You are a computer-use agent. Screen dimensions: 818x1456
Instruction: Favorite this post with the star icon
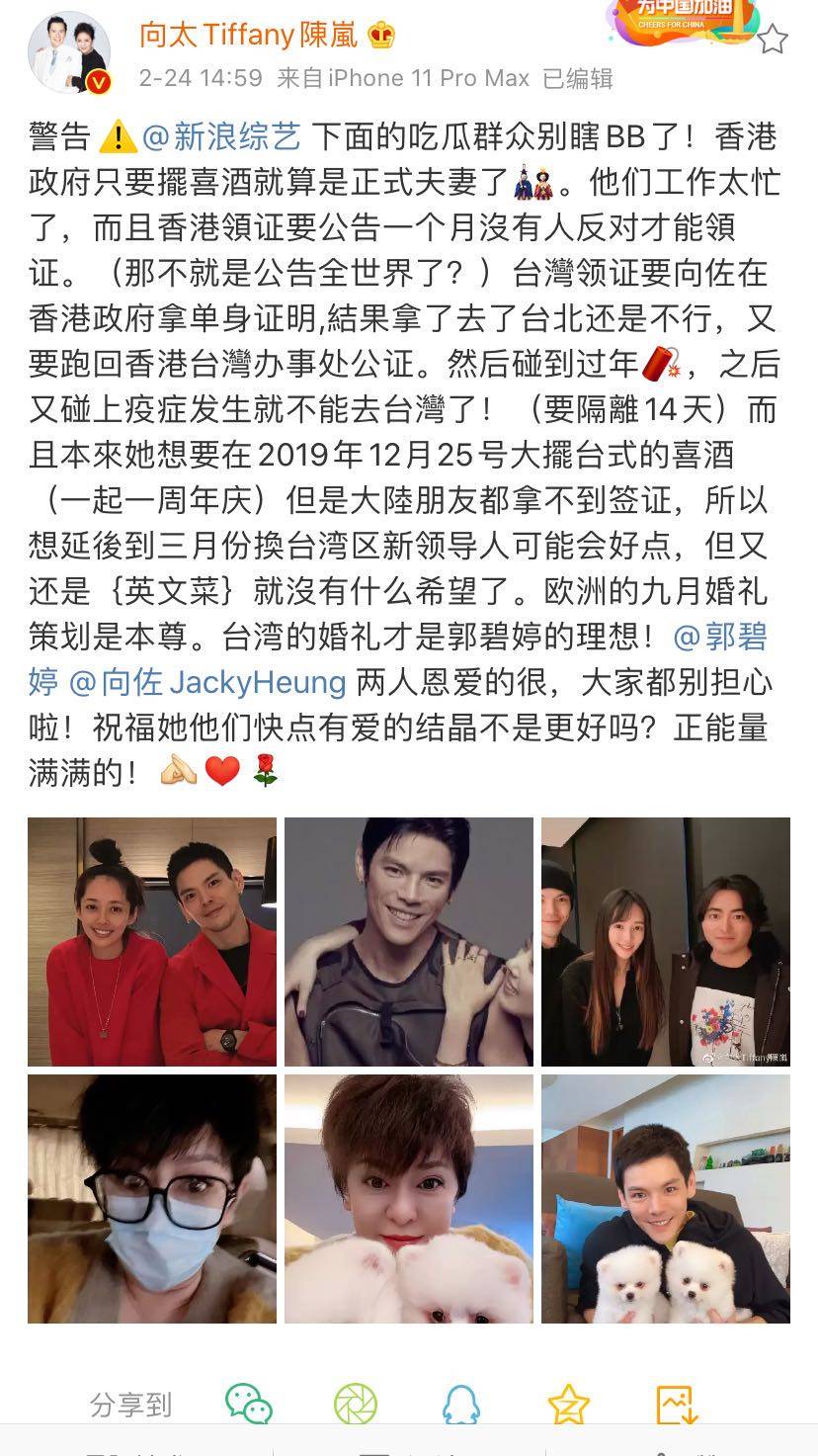772,40
